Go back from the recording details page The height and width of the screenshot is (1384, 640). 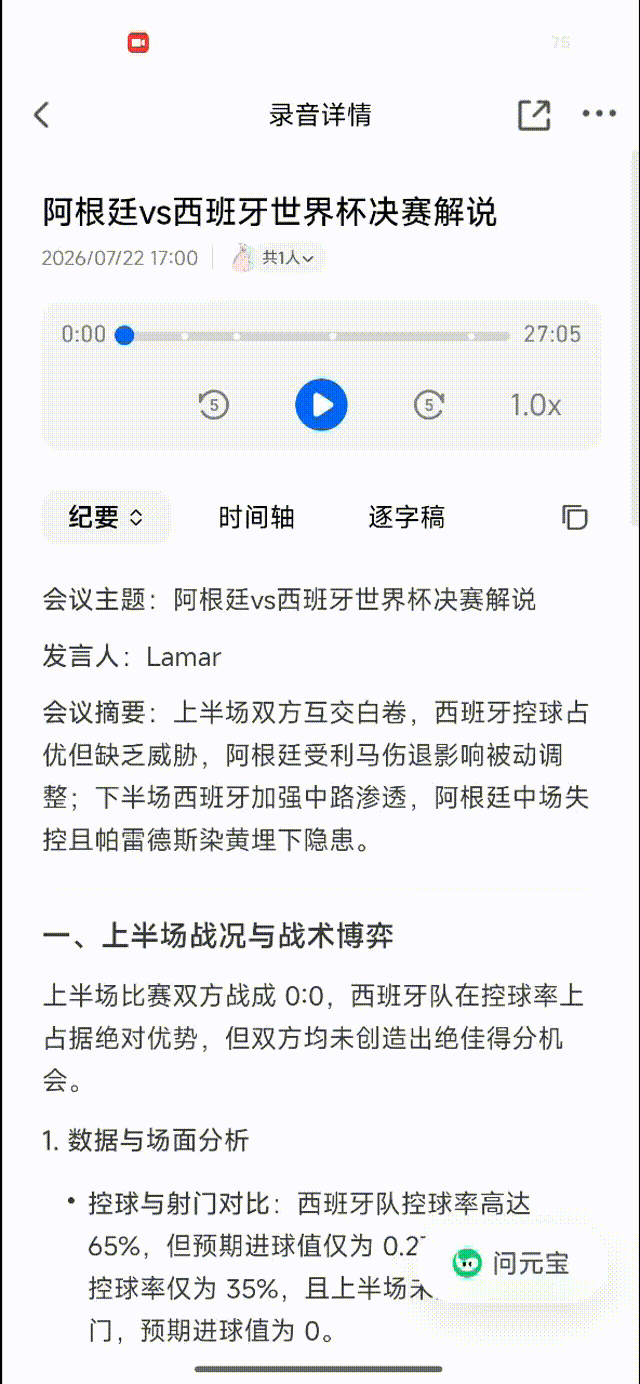click(41, 115)
